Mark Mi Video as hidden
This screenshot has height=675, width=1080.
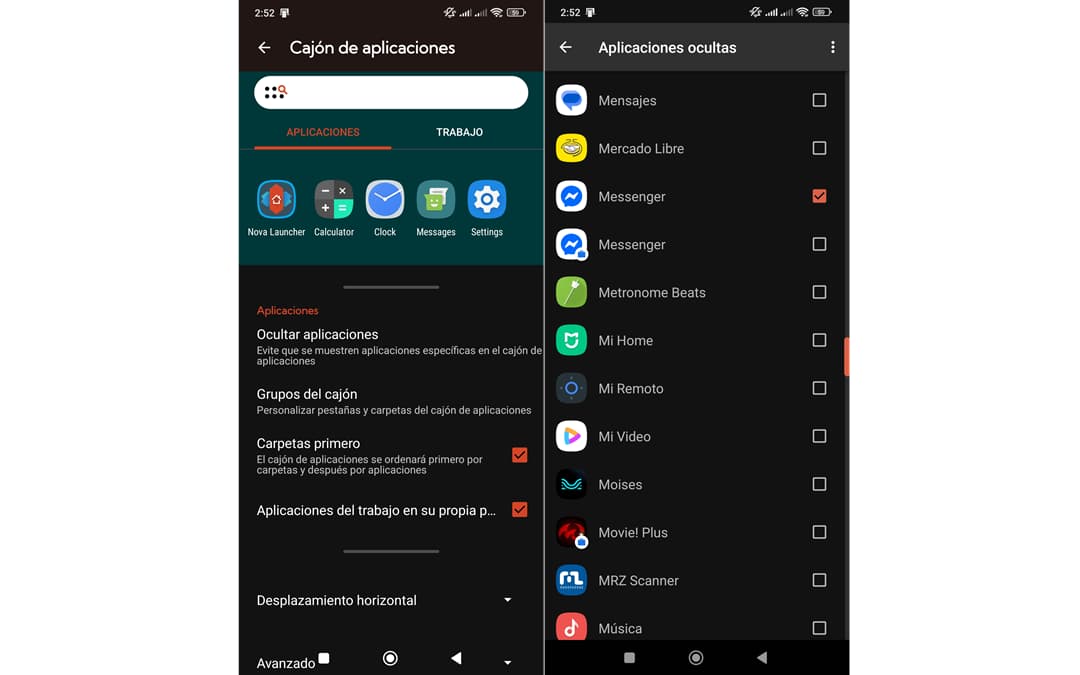click(819, 436)
